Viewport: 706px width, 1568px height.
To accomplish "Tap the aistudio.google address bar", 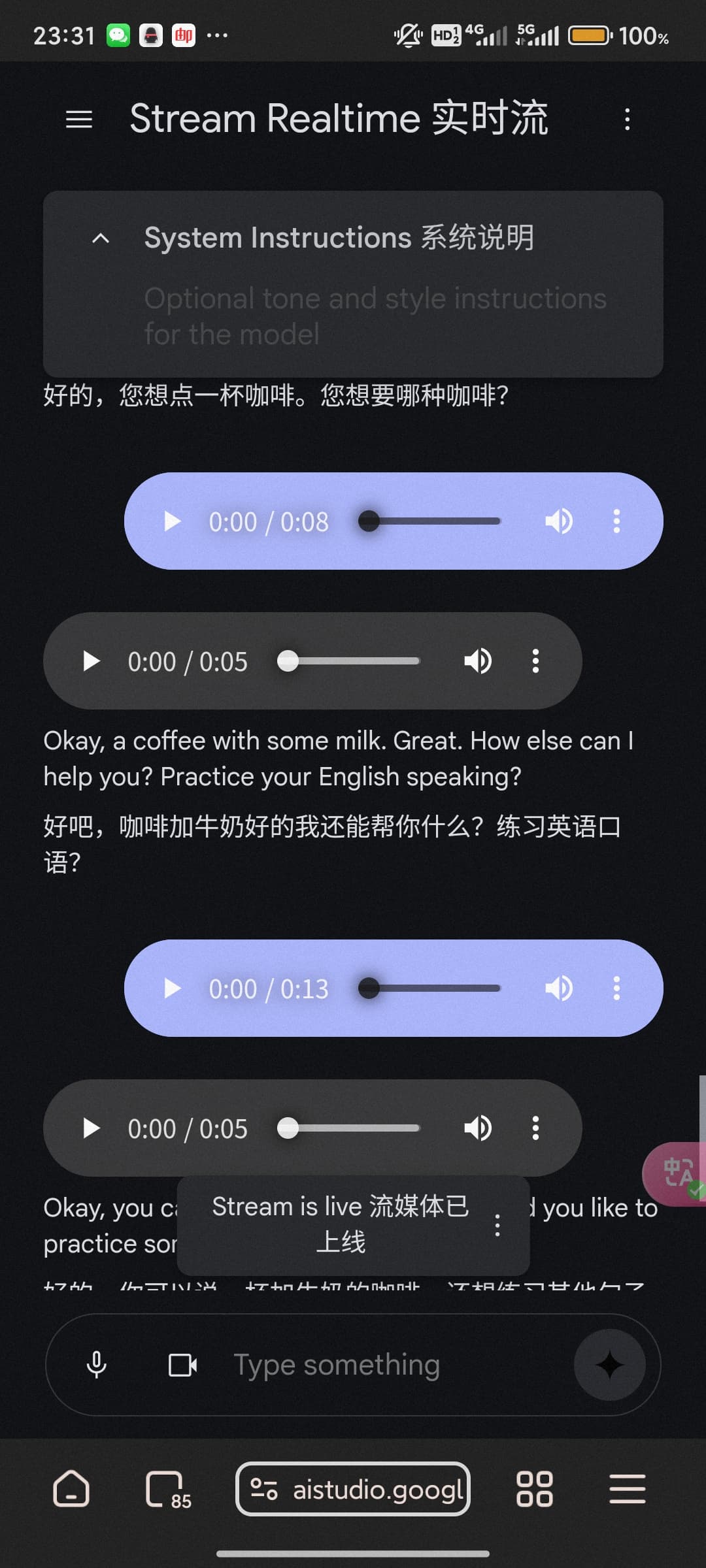I will coord(353,1489).
